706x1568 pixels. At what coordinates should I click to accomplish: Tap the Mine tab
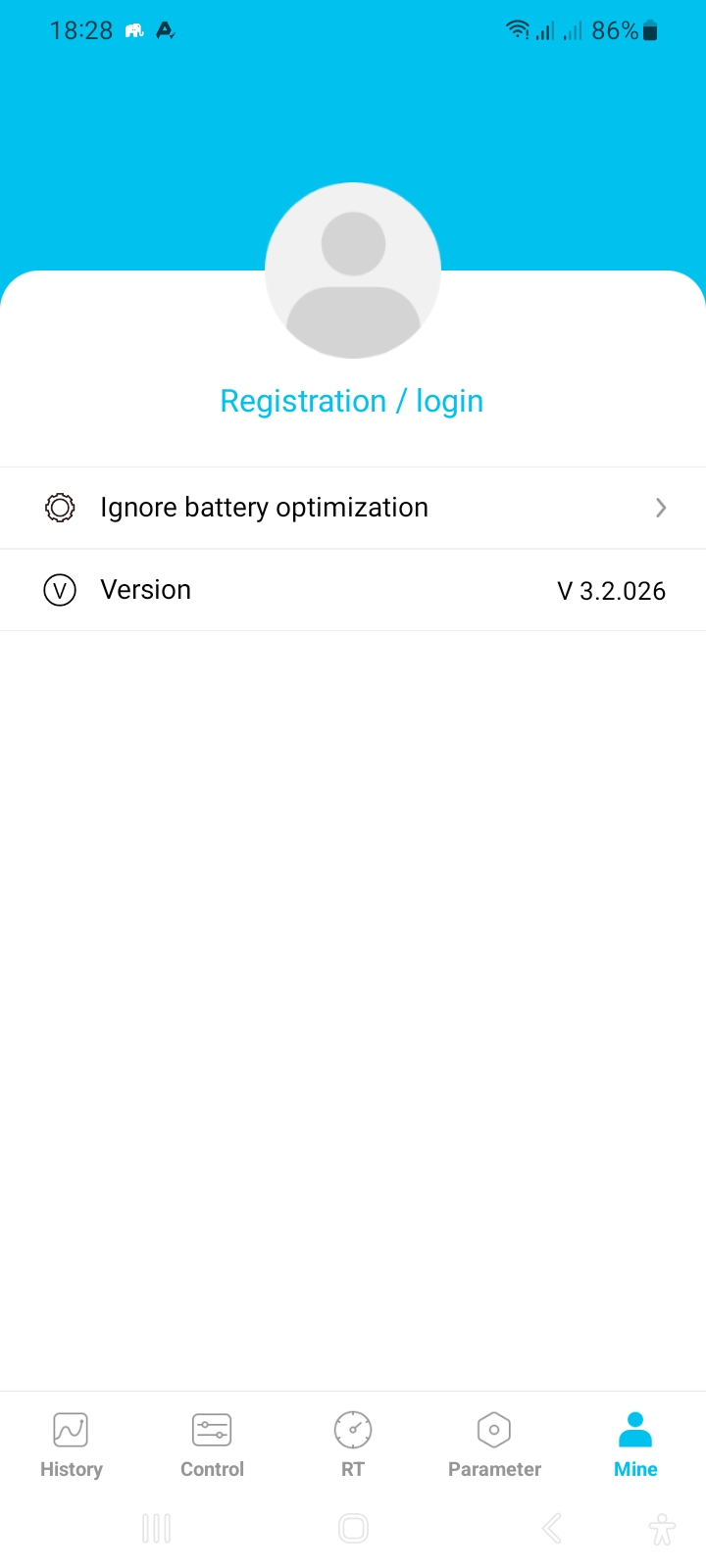coord(635,1443)
